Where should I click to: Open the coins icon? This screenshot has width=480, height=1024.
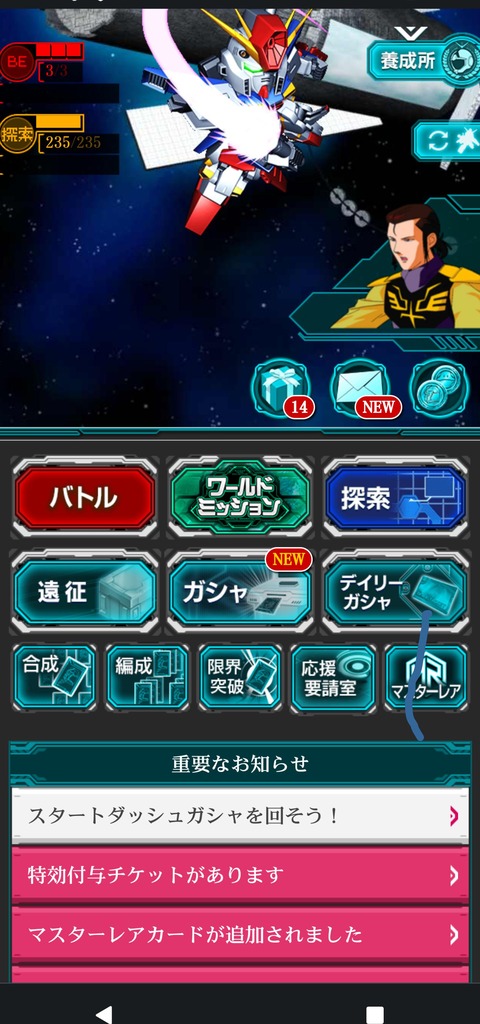click(x=440, y=389)
